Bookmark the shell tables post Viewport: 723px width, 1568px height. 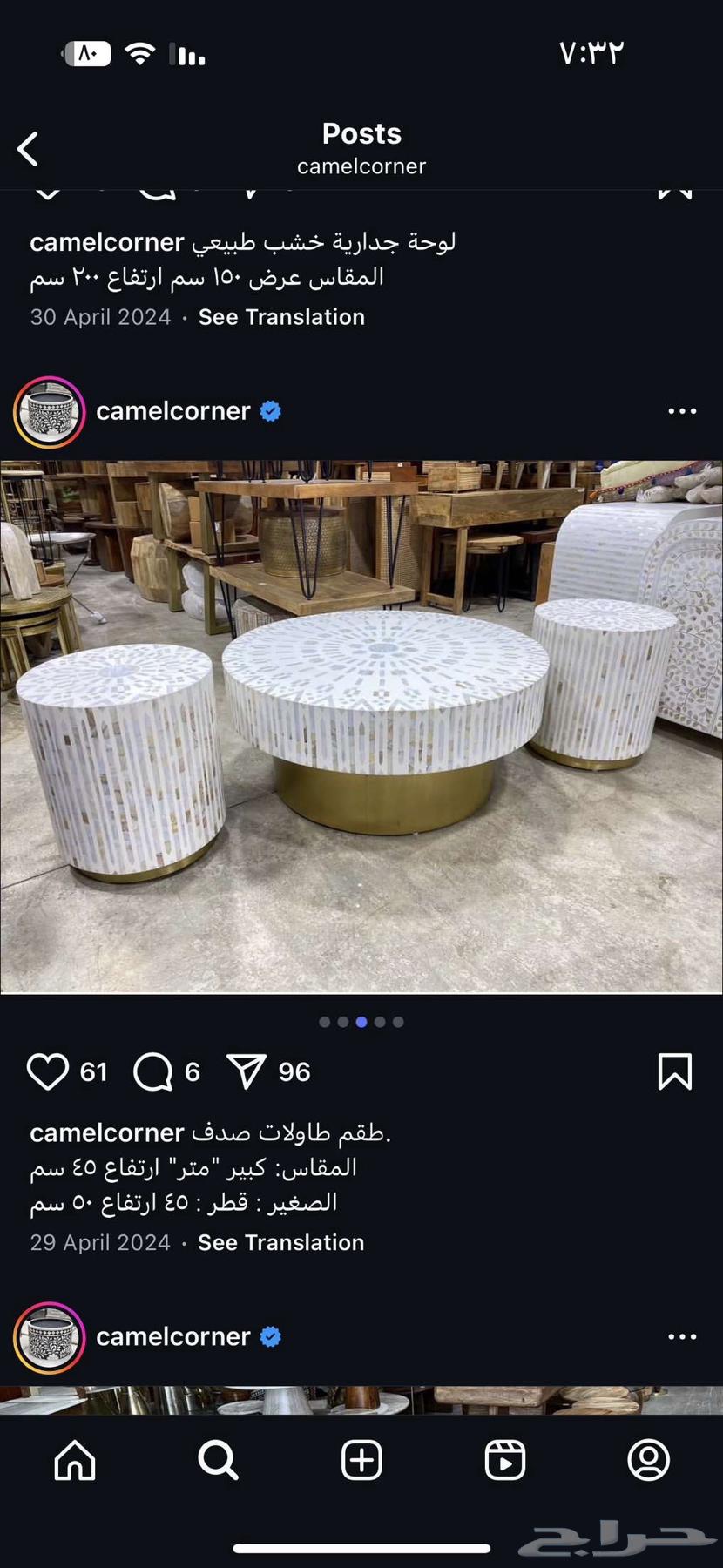point(674,1071)
